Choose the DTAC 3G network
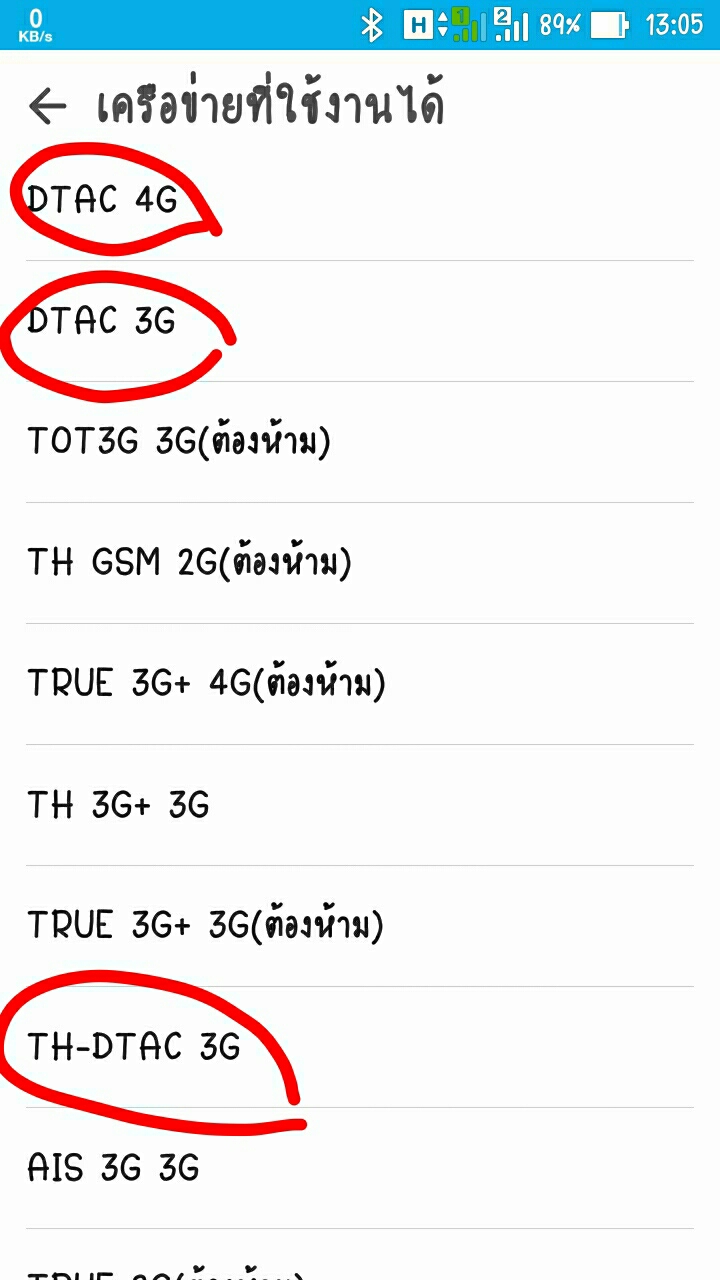Image resolution: width=720 pixels, height=1280 pixels. (x=360, y=321)
